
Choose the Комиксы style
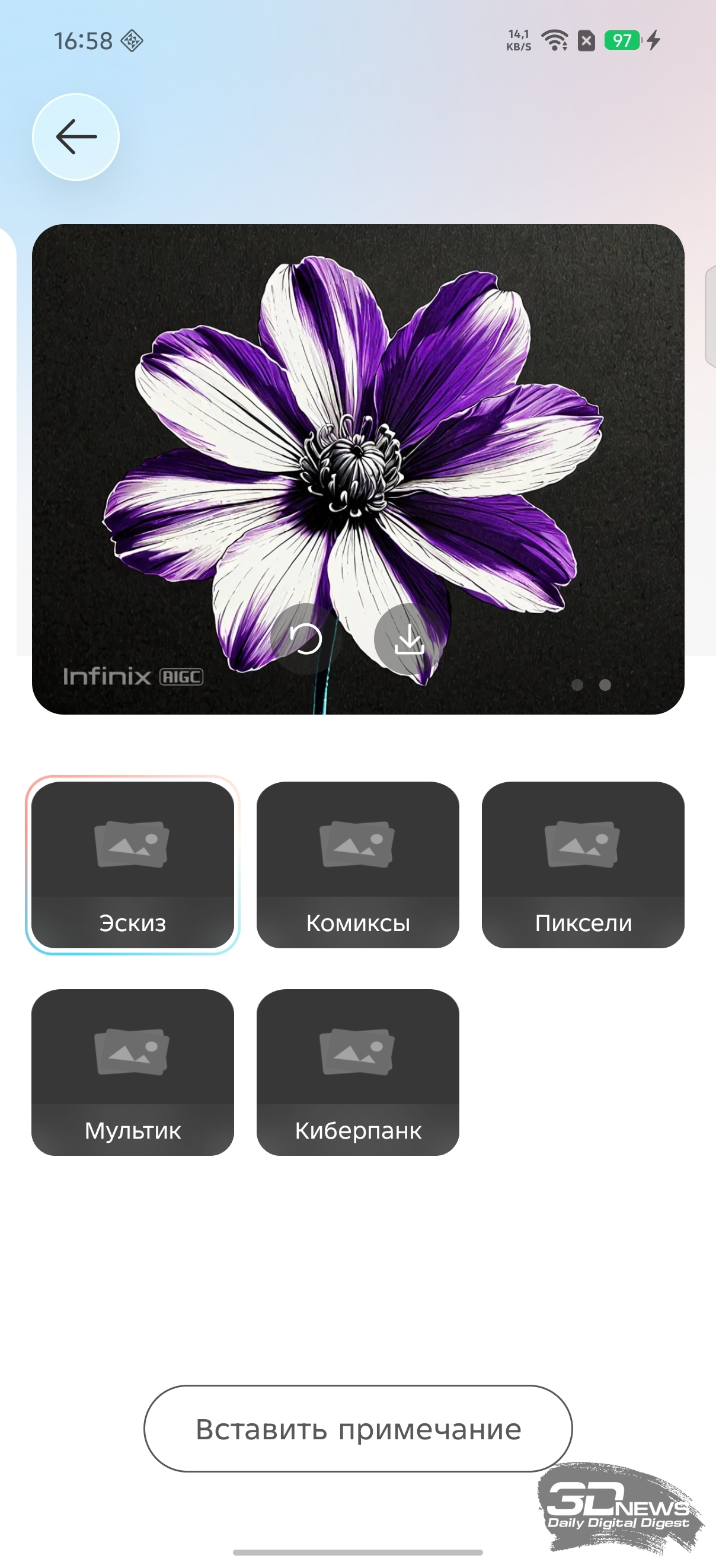pos(357,864)
